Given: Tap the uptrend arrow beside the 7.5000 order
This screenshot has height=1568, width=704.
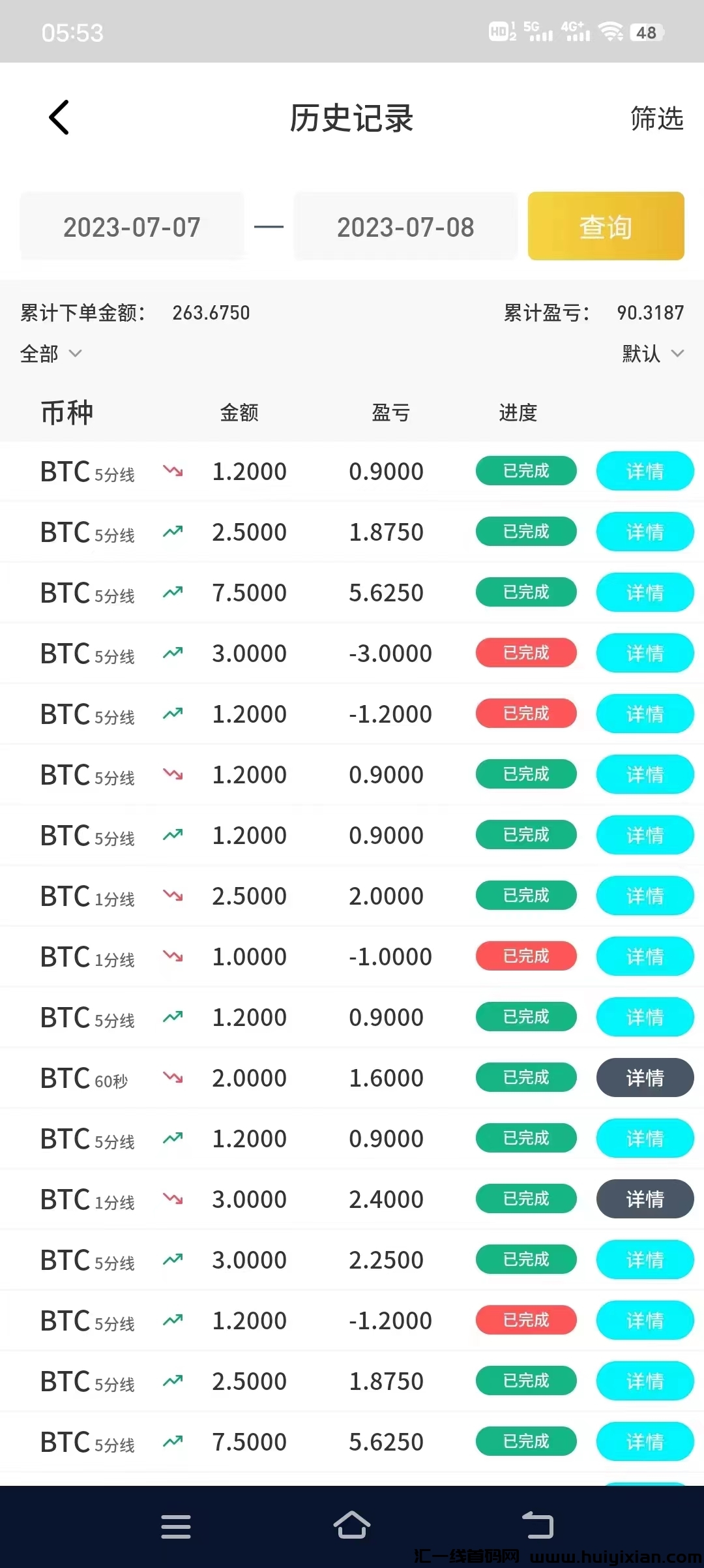Looking at the screenshot, I should [x=171, y=592].
